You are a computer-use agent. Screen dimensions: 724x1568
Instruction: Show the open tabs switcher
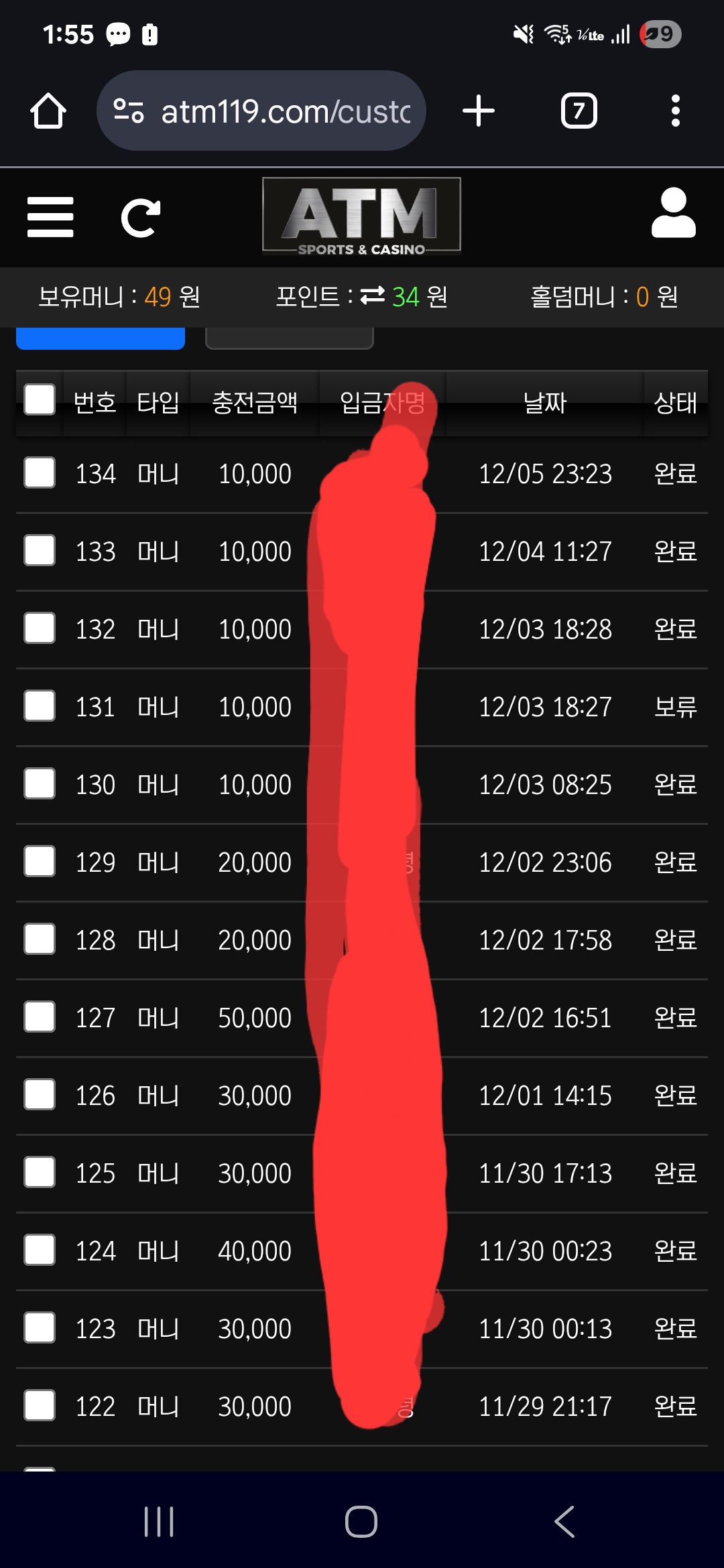(x=579, y=111)
